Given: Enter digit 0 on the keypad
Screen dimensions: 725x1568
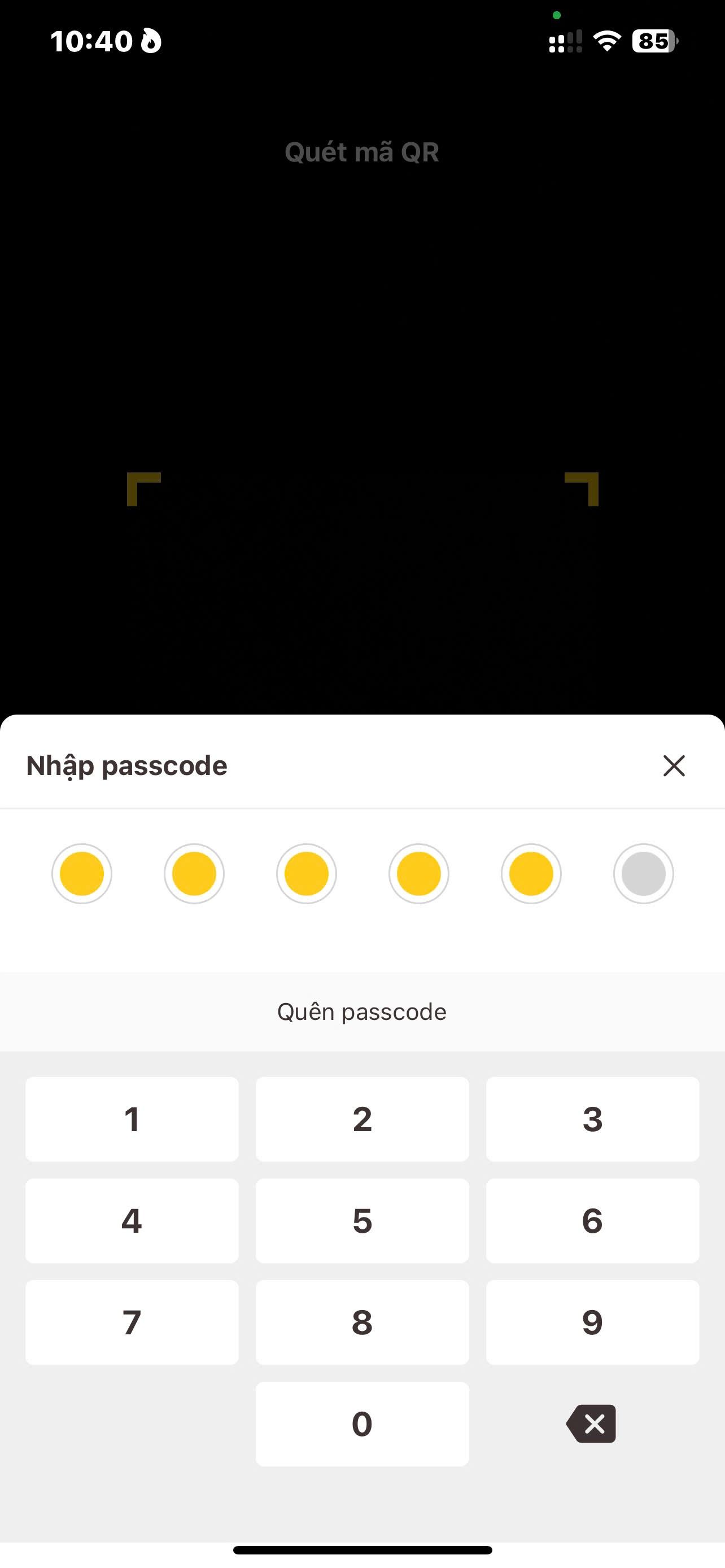Looking at the screenshot, I should (x=362, y=1424).
